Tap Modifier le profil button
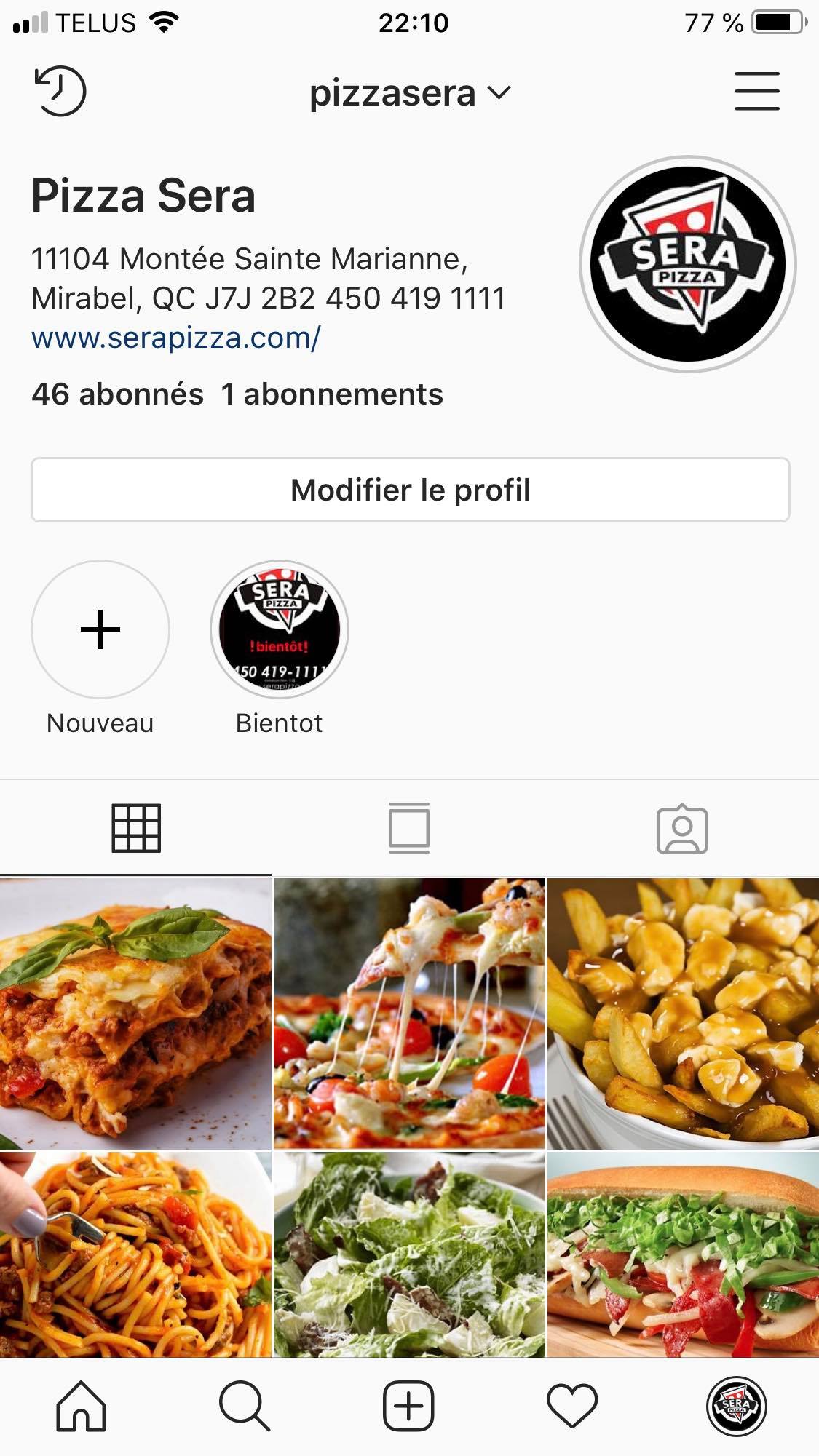Viewport: 819px width, 1456px height. [410, 490]
